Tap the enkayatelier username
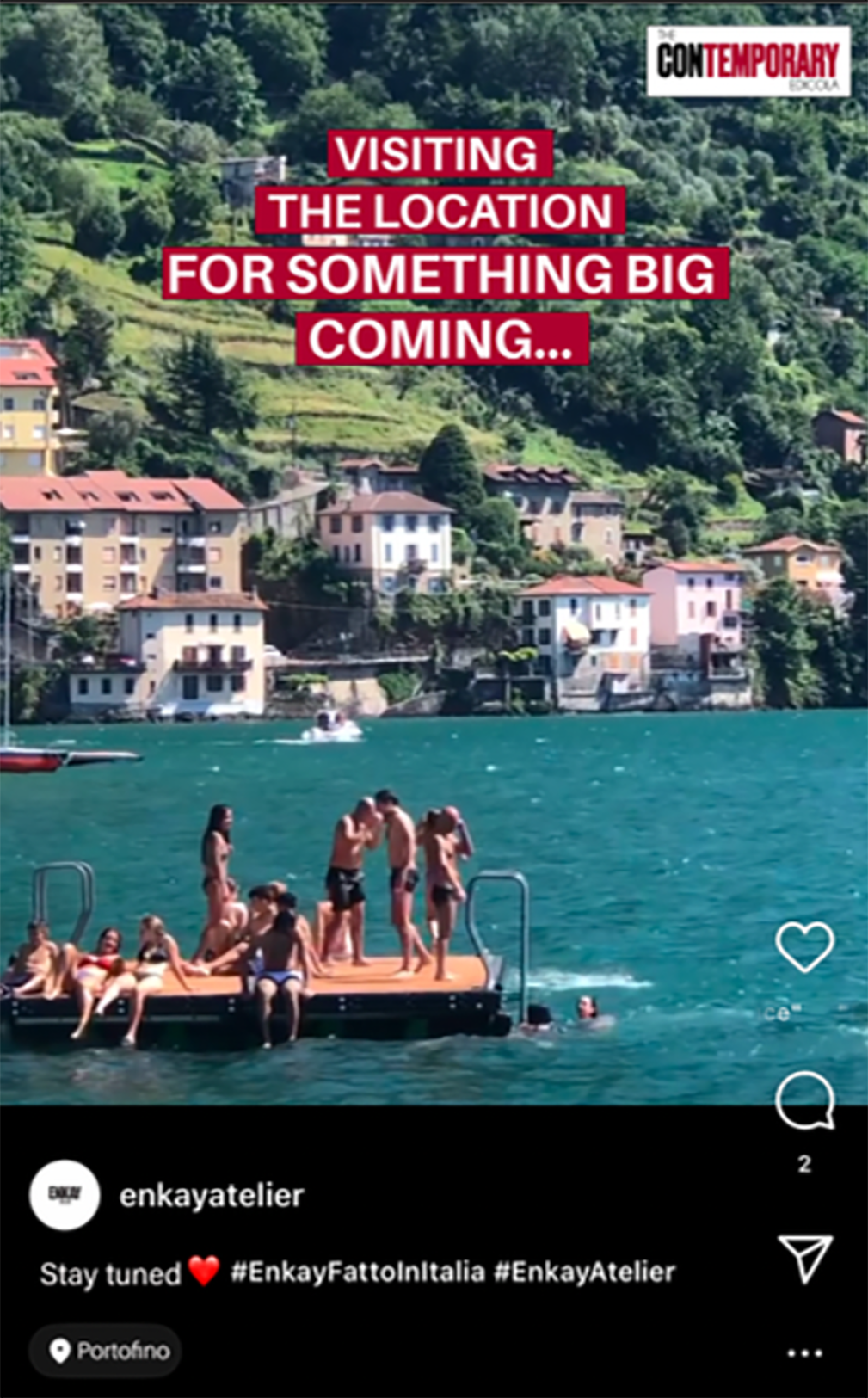 (x=212, y=1195)
